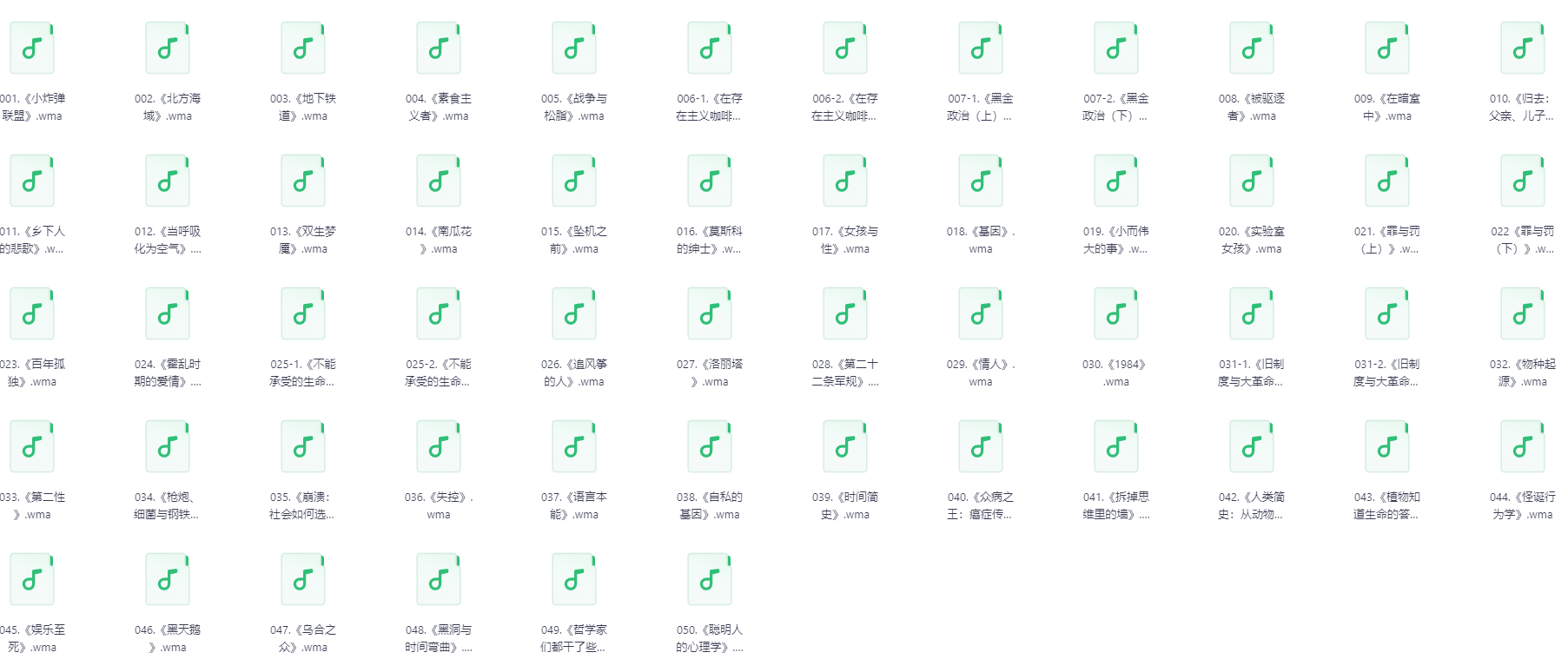Viewport: 1568px width, 659px height.
Task: Tap the file 005《战争与松脂》
Action: [574, 49]
